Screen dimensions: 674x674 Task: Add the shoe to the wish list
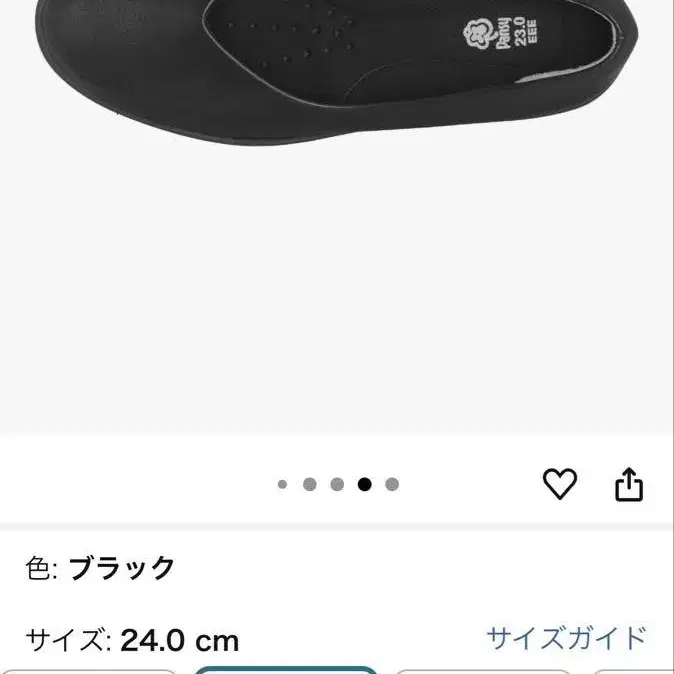(x=560, y=484)
